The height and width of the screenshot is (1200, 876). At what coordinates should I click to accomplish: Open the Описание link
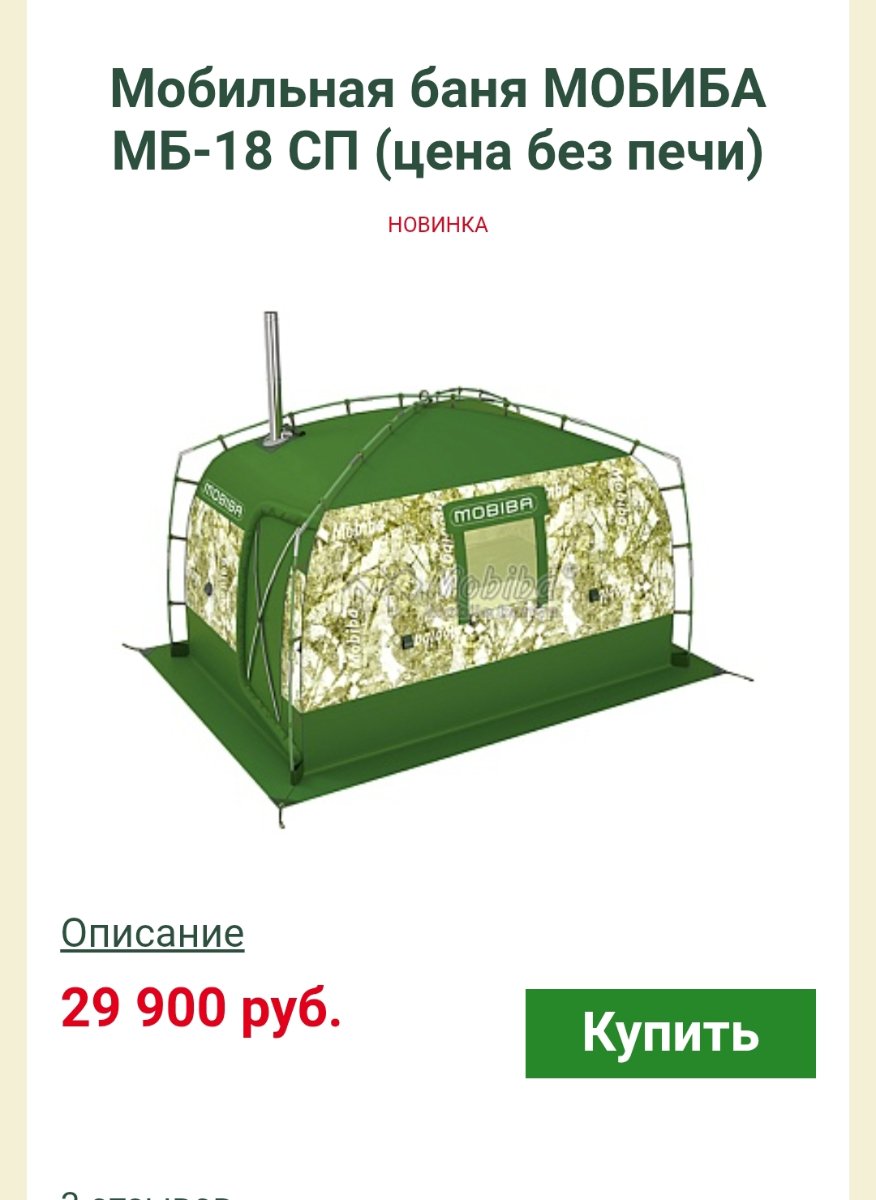[152, 934]
